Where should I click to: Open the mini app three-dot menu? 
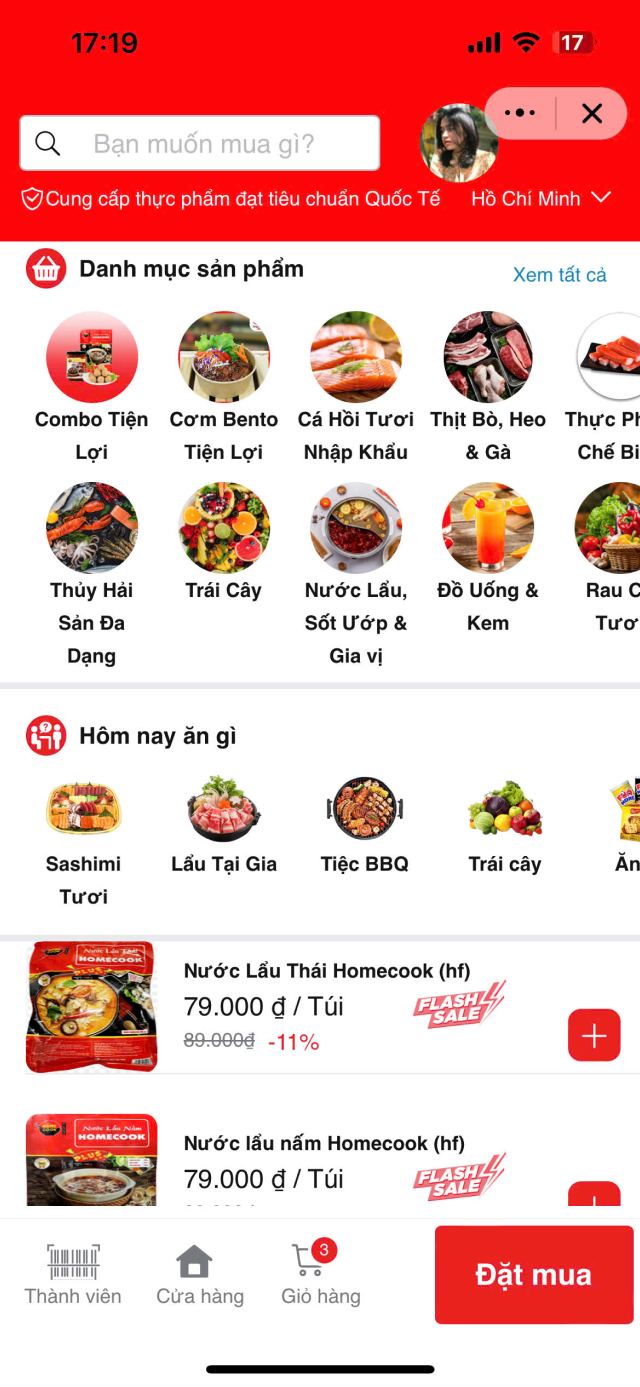tap(521, 114)
